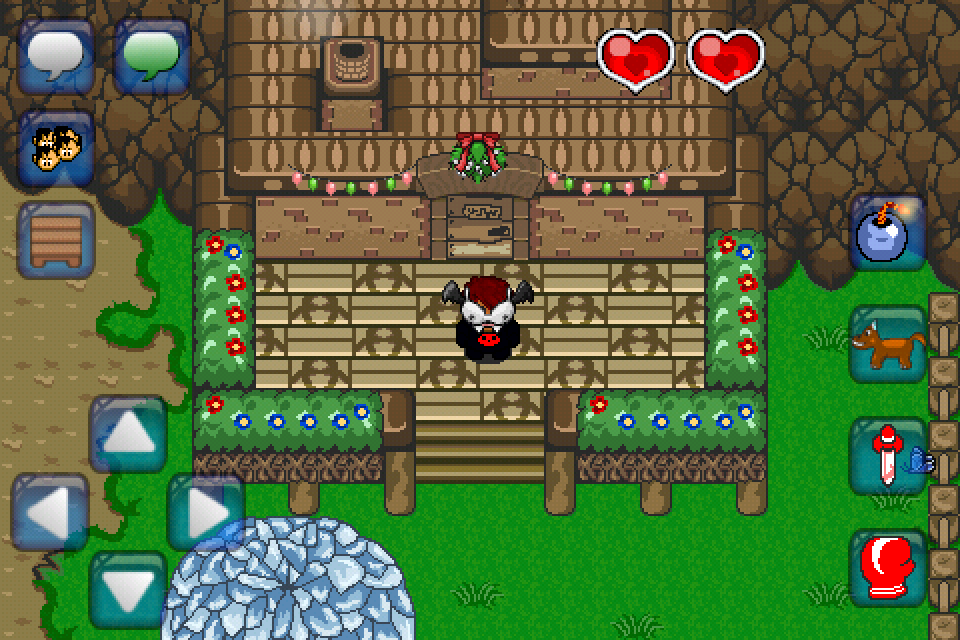Open the wooden crate inventory button

point(56,240)
